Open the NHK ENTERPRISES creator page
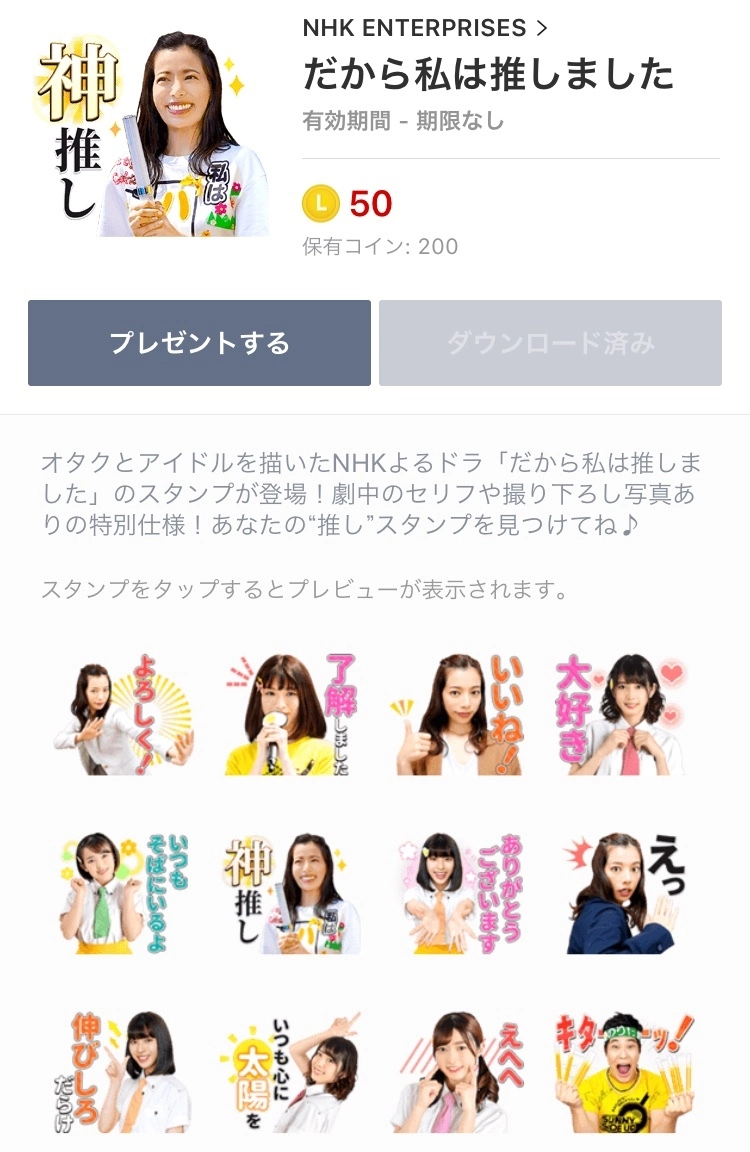 [x=425, y=28]
